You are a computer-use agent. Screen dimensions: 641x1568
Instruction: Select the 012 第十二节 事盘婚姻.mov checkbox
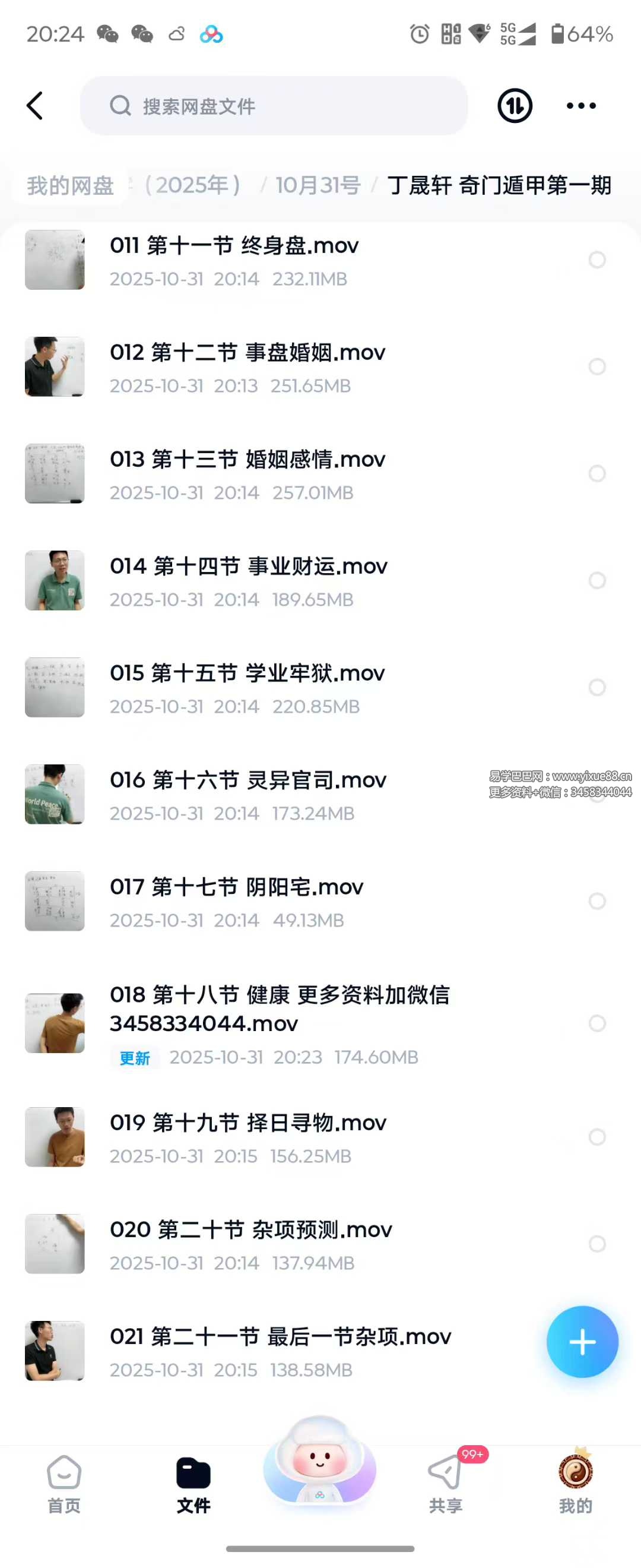(597, 366)
